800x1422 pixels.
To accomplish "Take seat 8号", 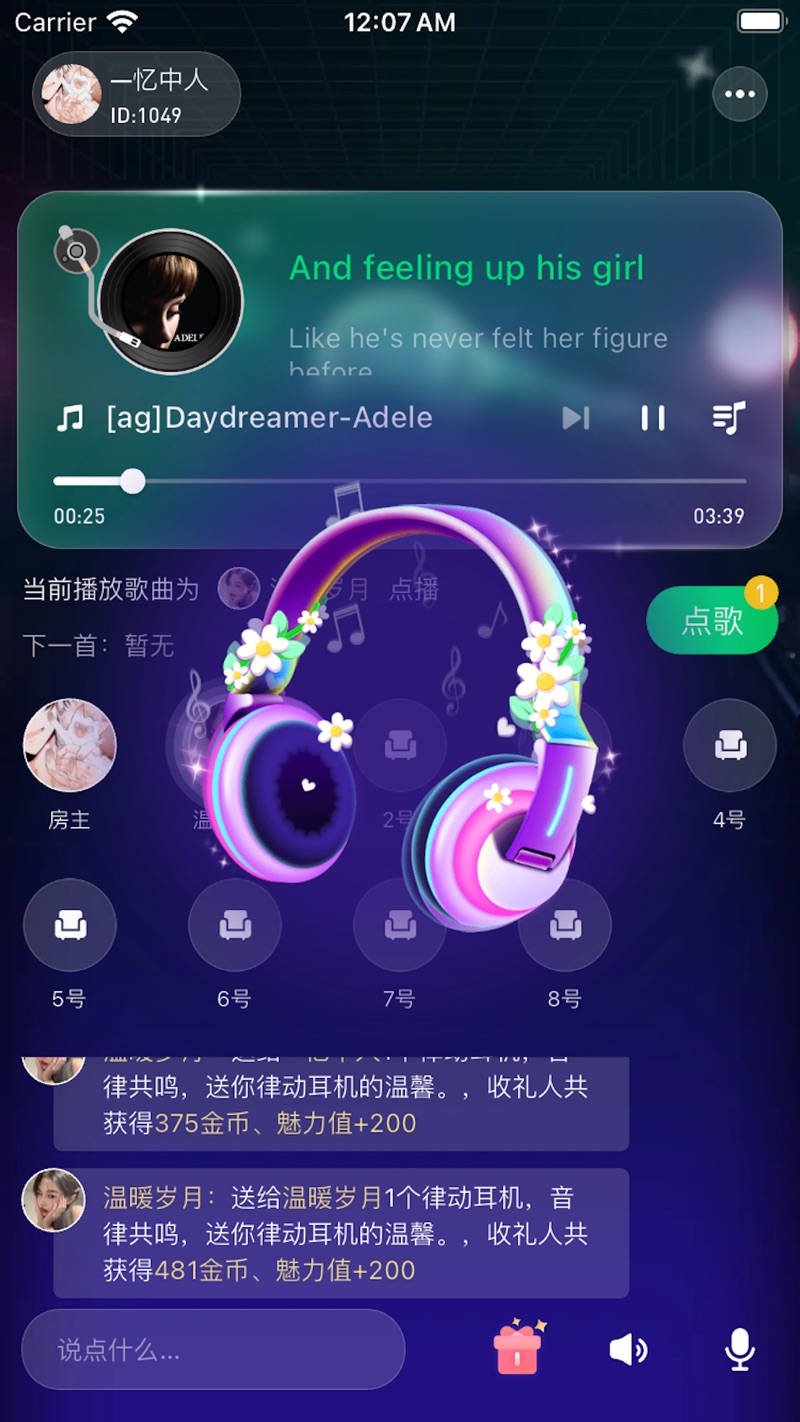I will tap(564, 925).
